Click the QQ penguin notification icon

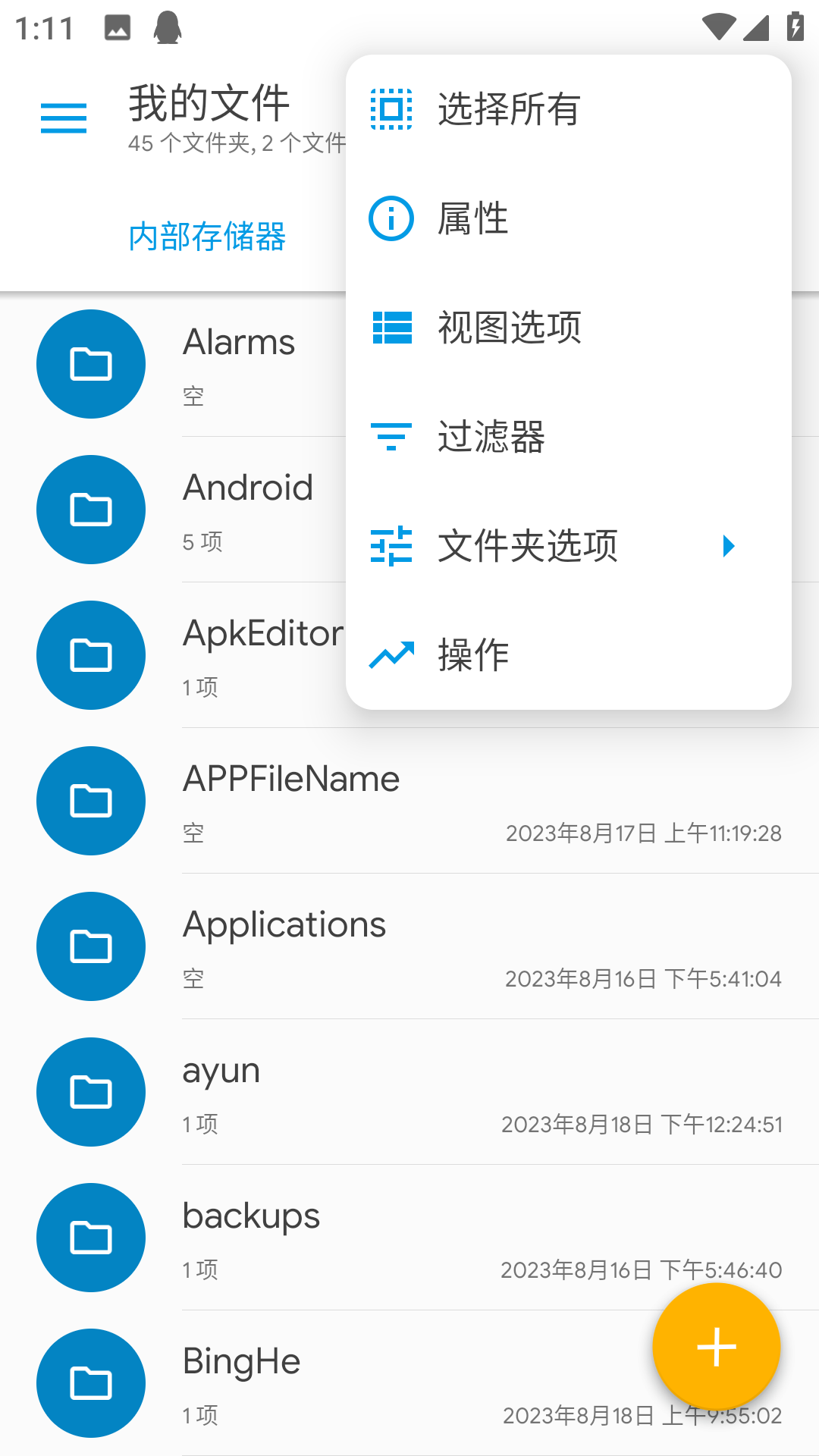point(168,27)
